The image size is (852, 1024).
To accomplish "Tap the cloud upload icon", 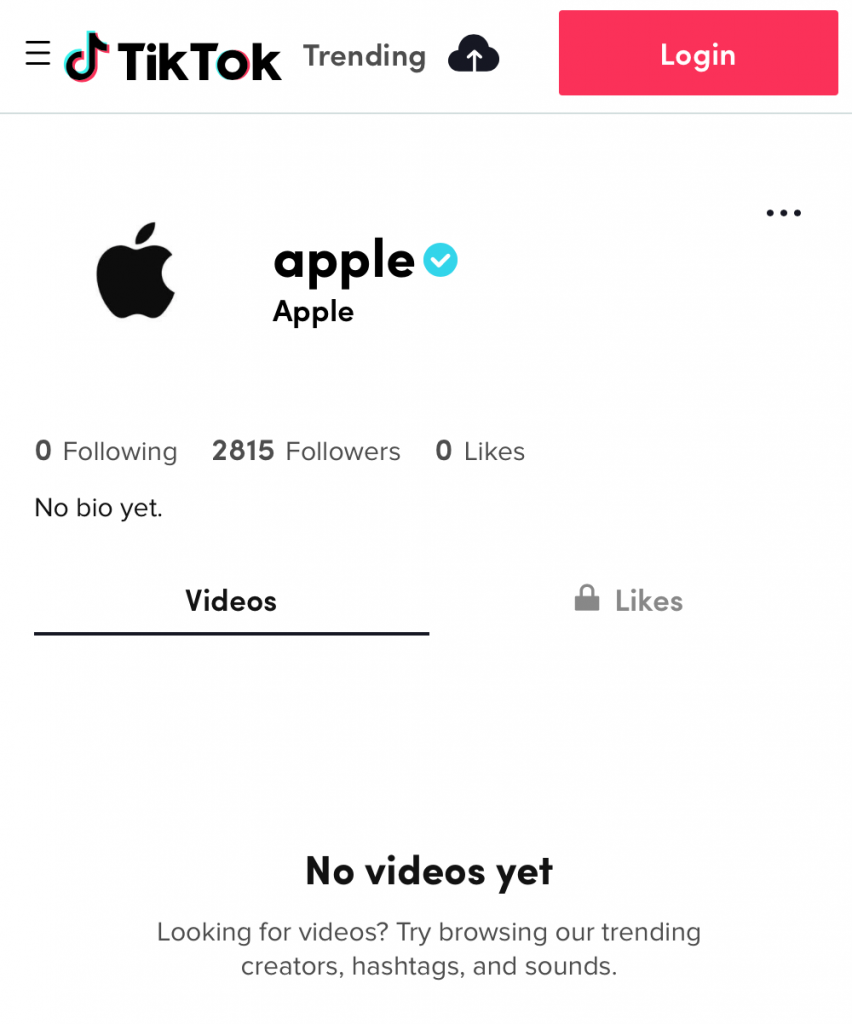I will click(473, 55).
